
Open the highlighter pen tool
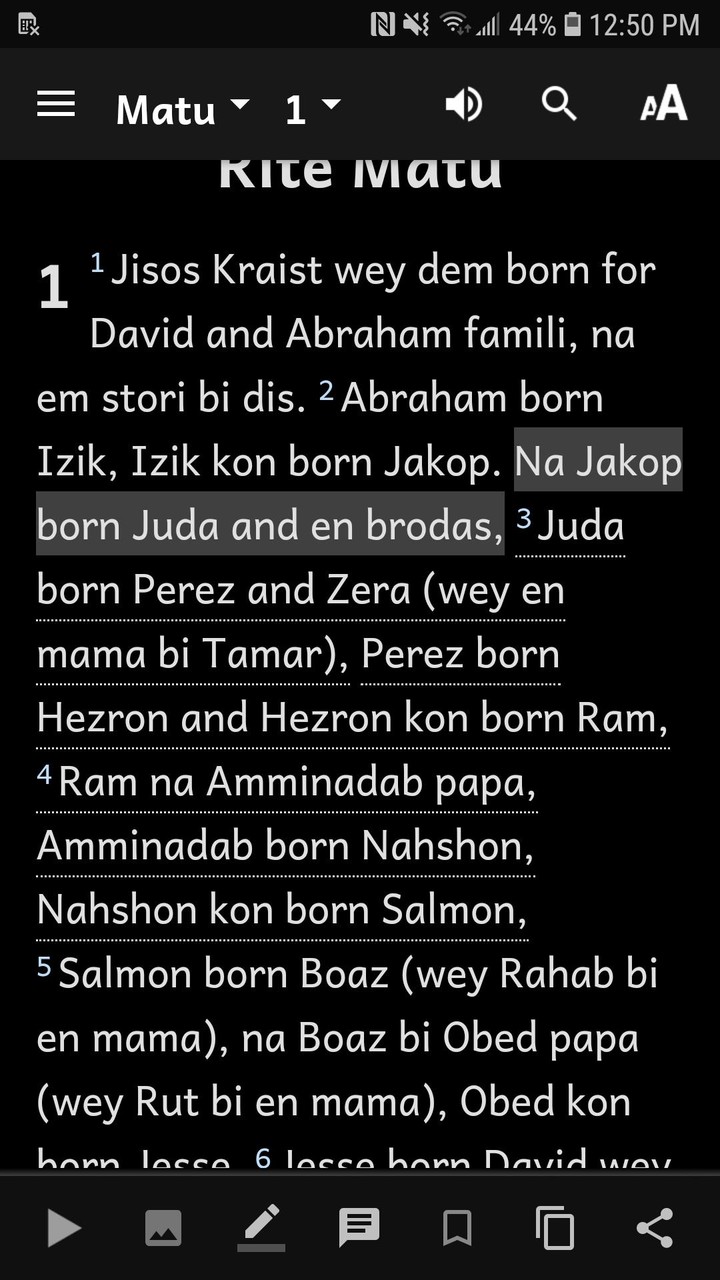click(x=261, y=1227)
